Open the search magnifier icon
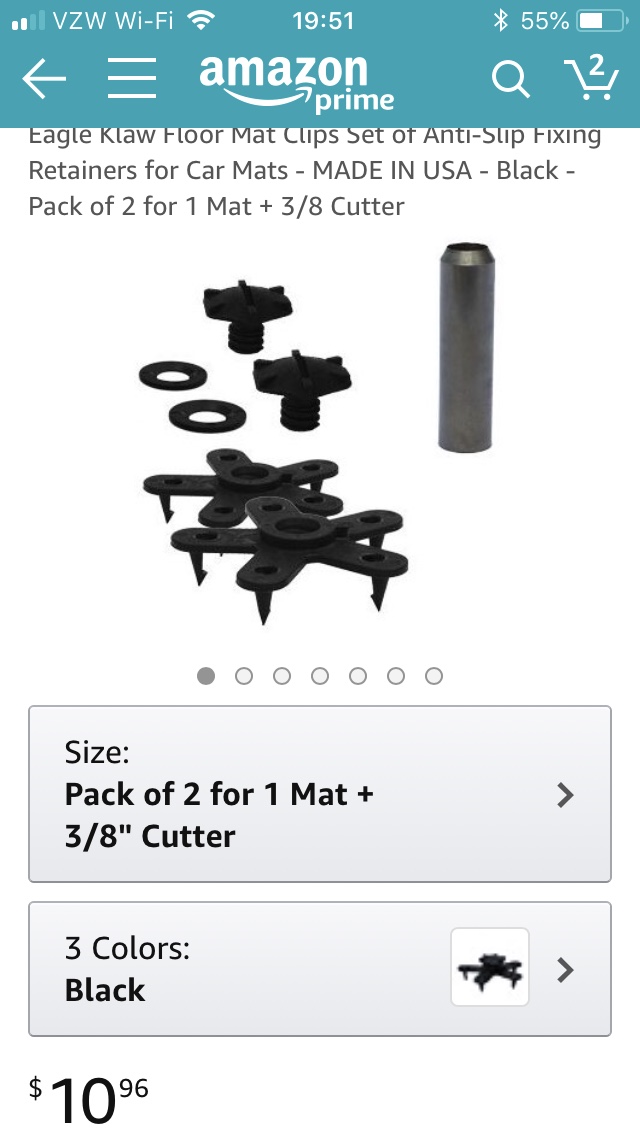 510,80
